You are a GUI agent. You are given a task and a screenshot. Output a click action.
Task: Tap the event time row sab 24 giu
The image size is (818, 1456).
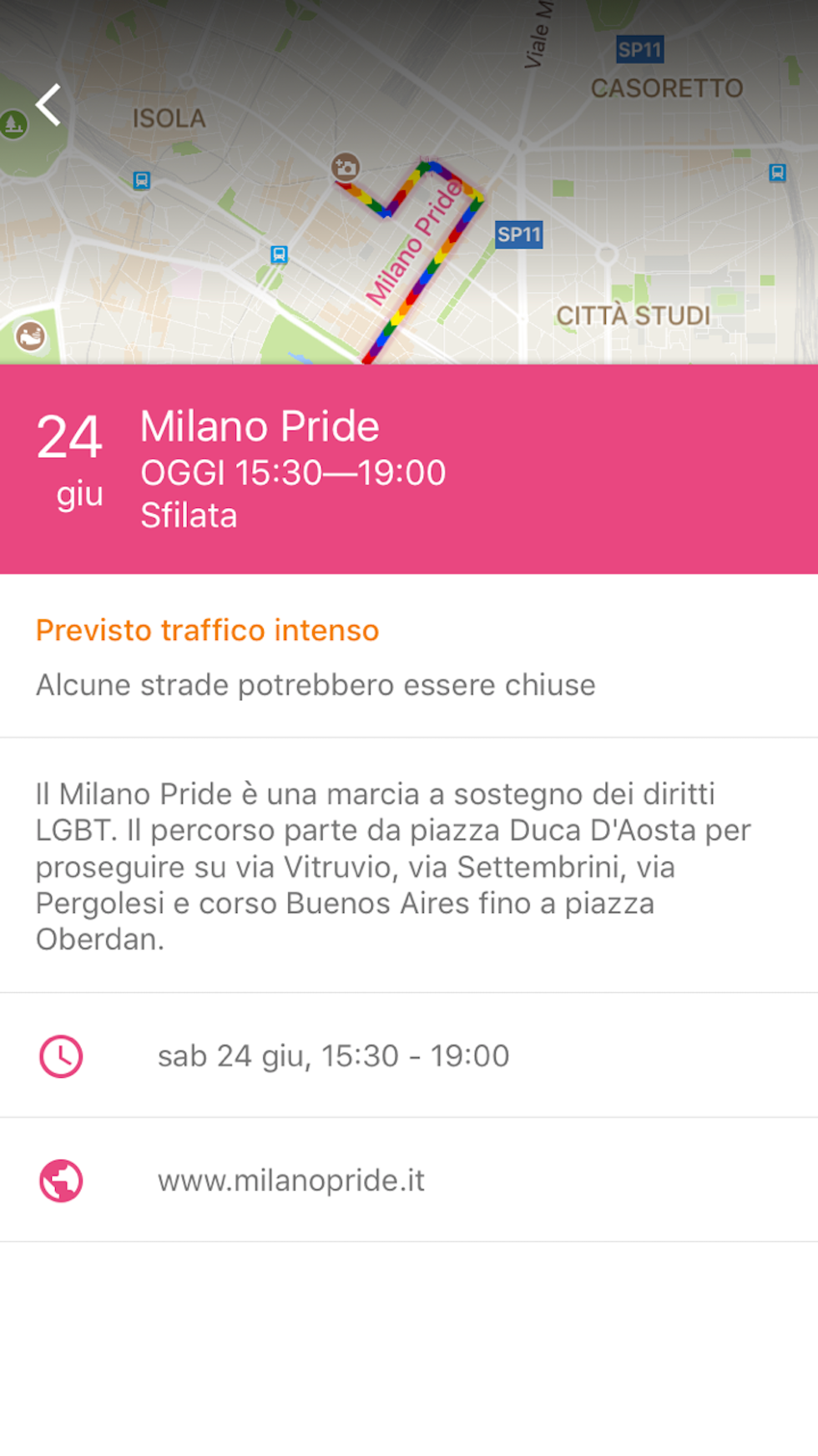pyautogui.click(x=333, y=1056)
